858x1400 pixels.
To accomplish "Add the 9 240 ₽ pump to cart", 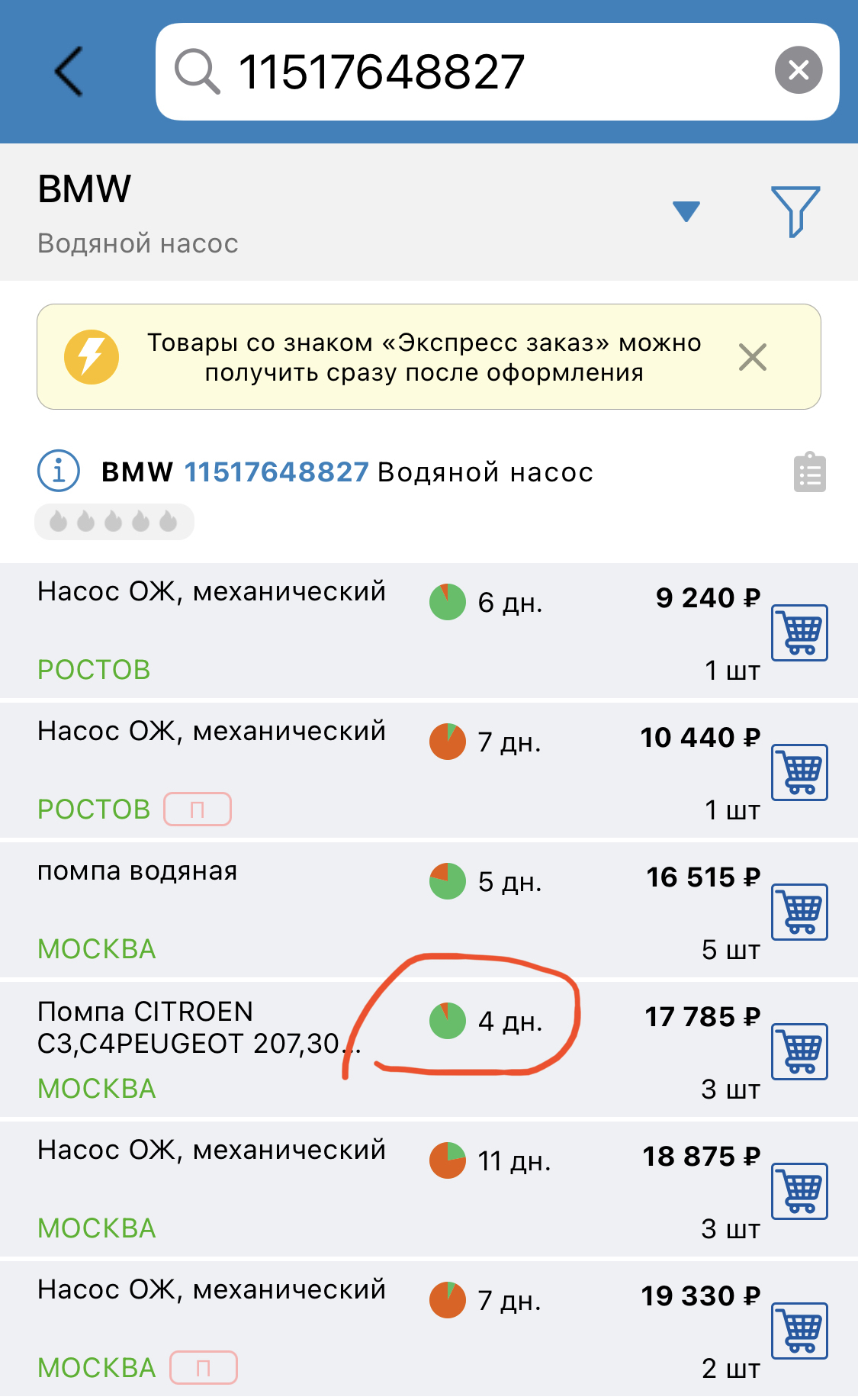I will click(x=799, y=632).
